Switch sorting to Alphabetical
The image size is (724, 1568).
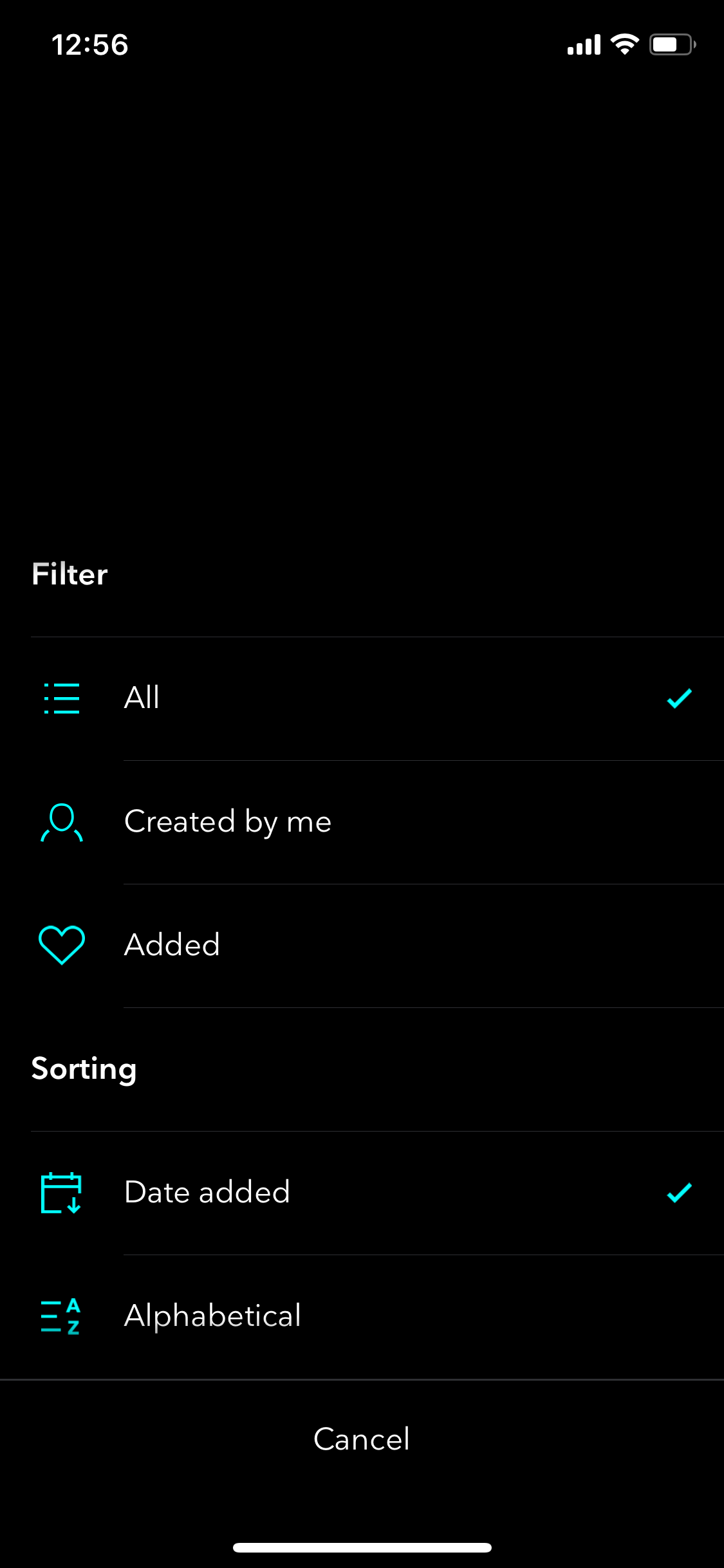362,1316
